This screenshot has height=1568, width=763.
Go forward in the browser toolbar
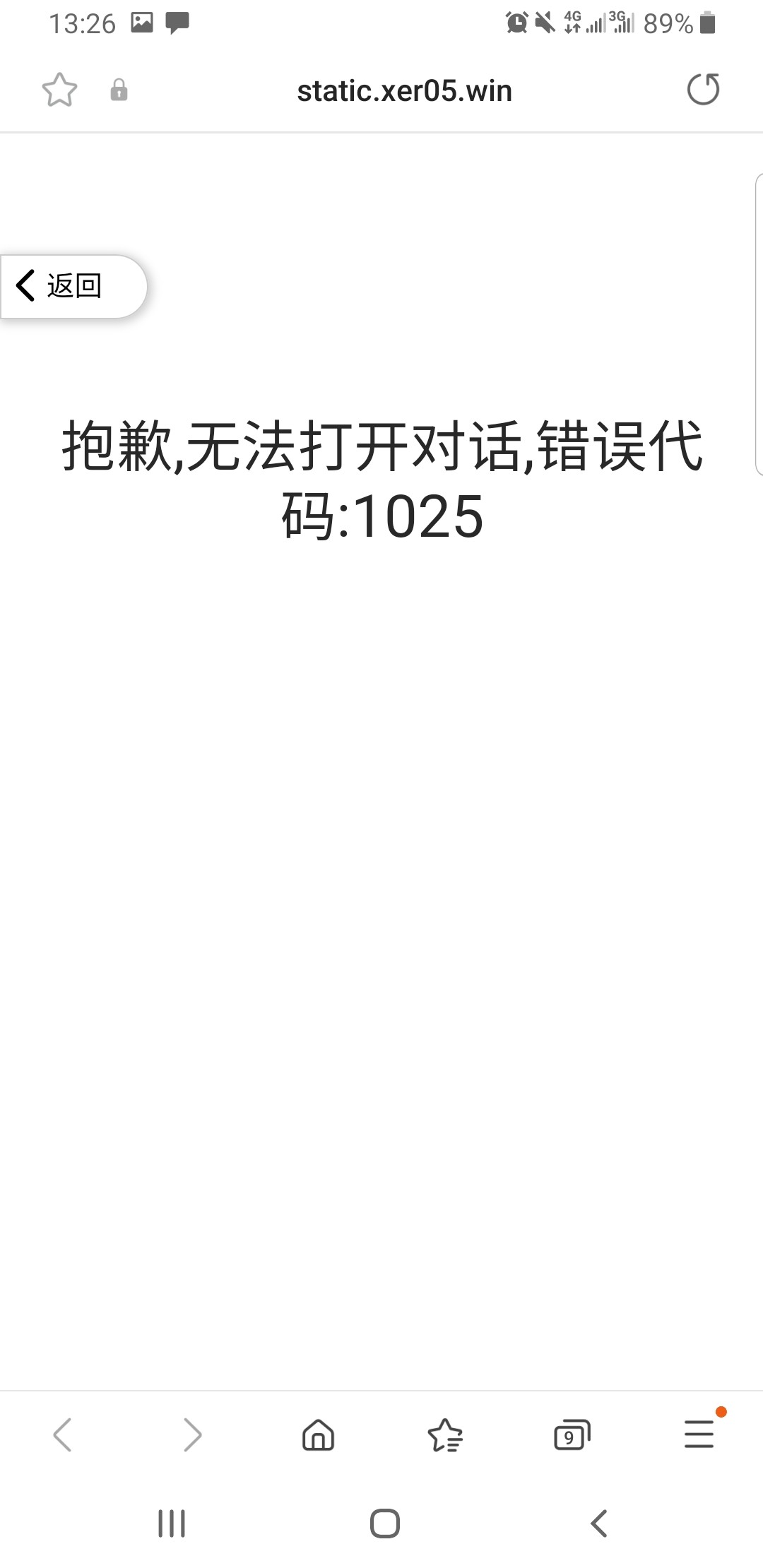click(192, 1435)
